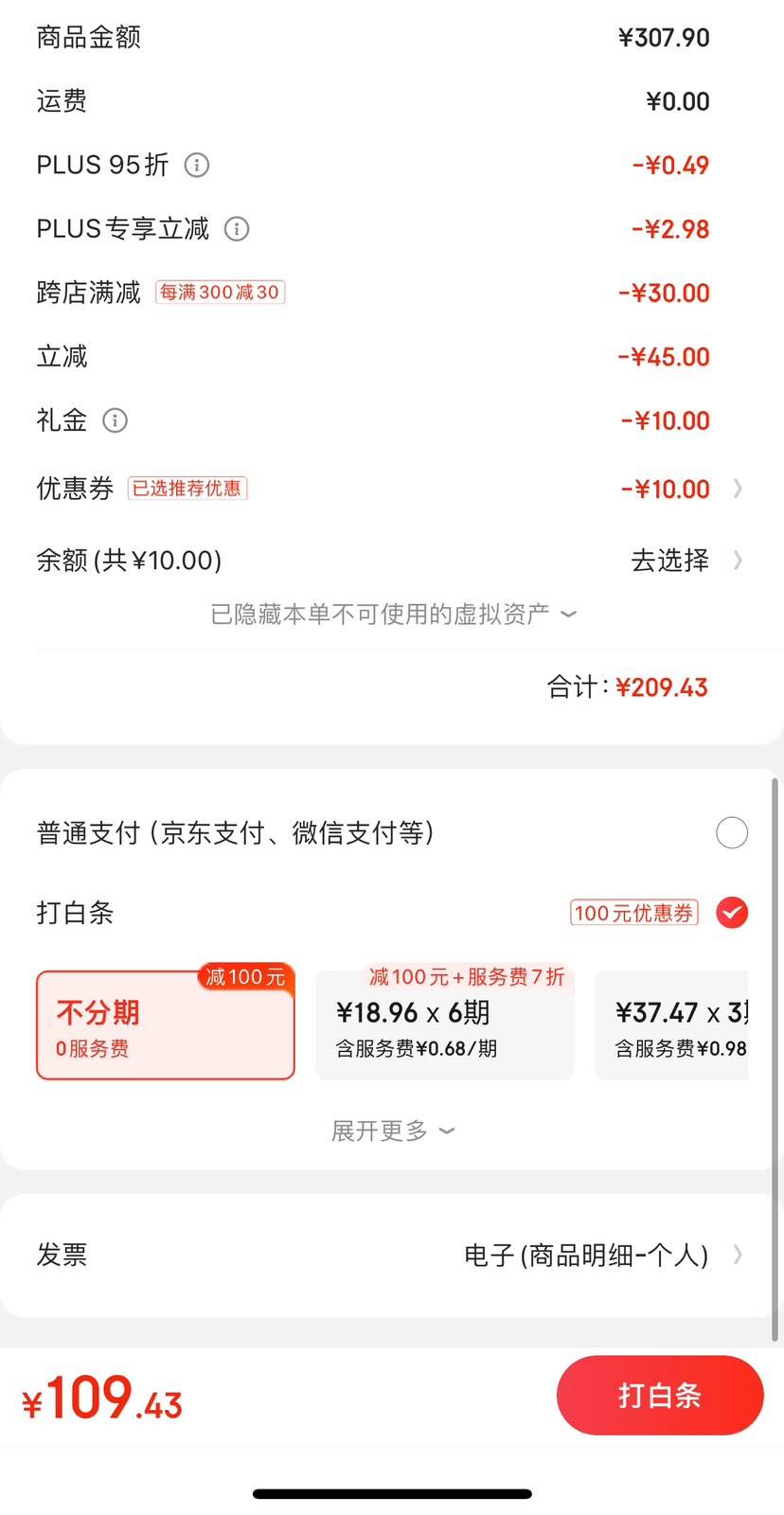784x1515 pixels.
Task: Expand 展开更多 installment options
Action: pyautogui.click(x=393, y=1131)
